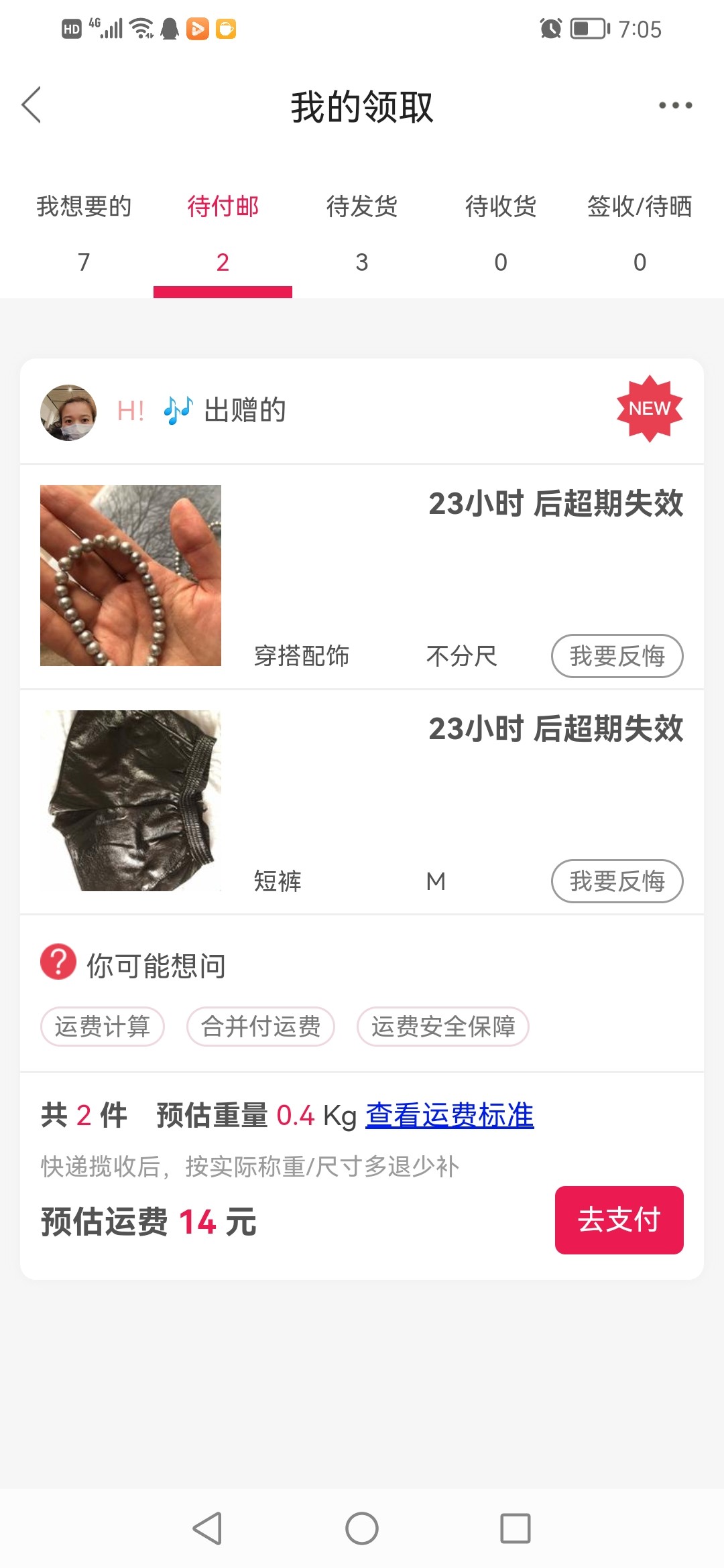Switch to the 我想要的 tab

pyautogui.click(x=84, y=231)
